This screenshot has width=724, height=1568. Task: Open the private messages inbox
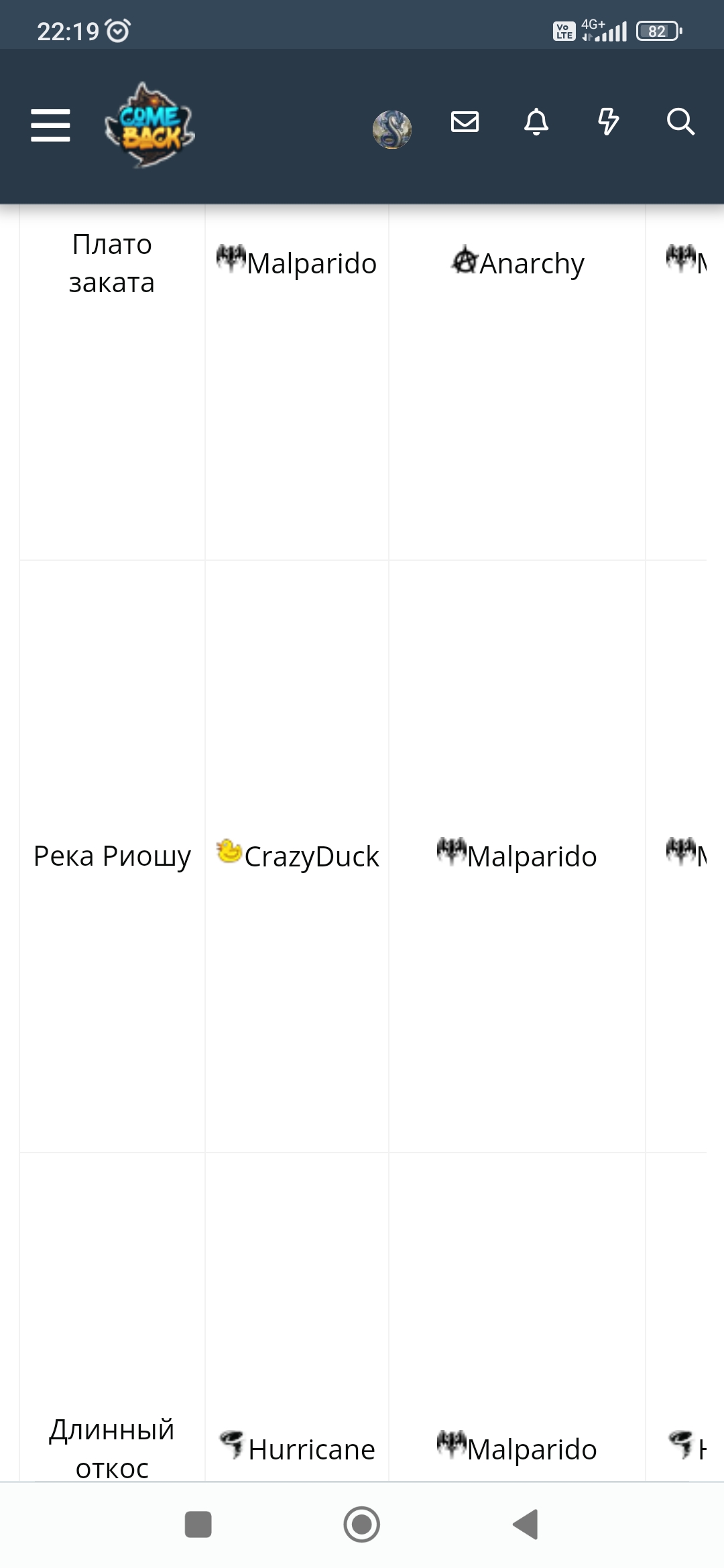[465, 122]
